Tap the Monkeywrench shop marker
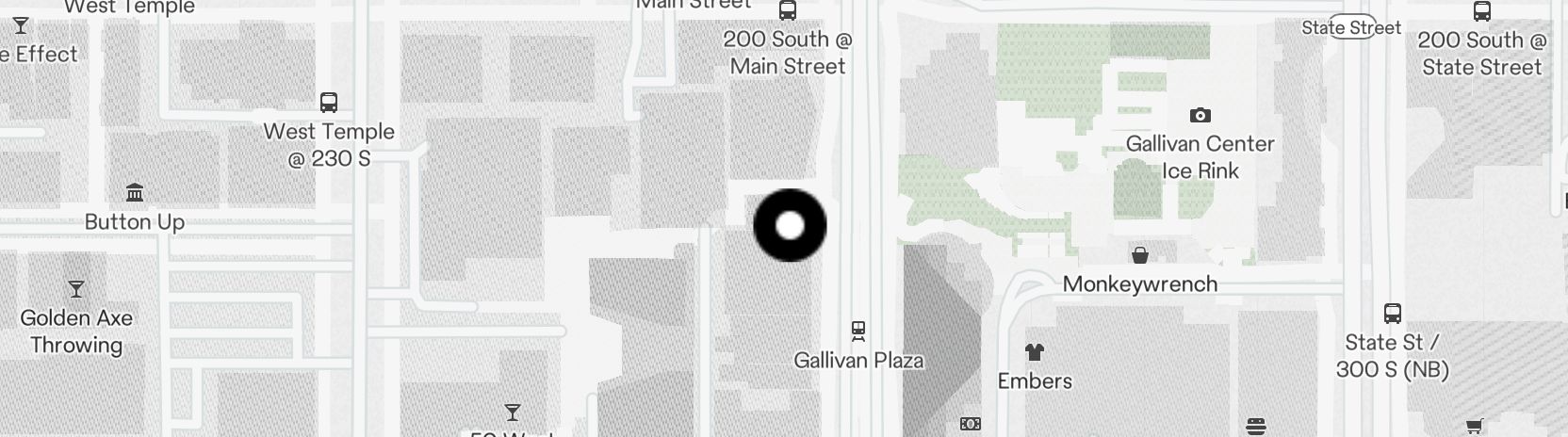 tap(1139, 255)
